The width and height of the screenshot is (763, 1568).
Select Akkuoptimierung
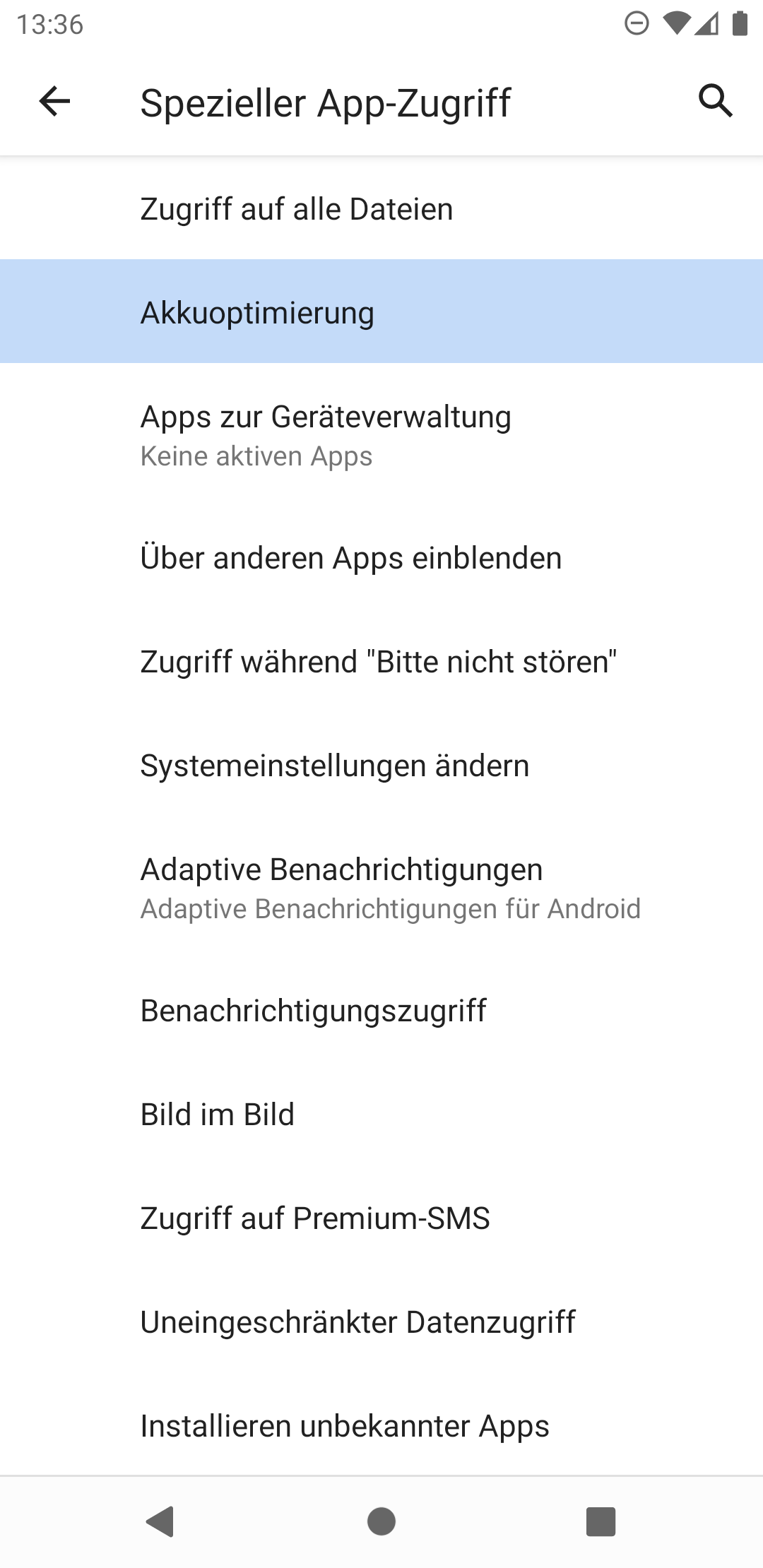pos(381,312)
